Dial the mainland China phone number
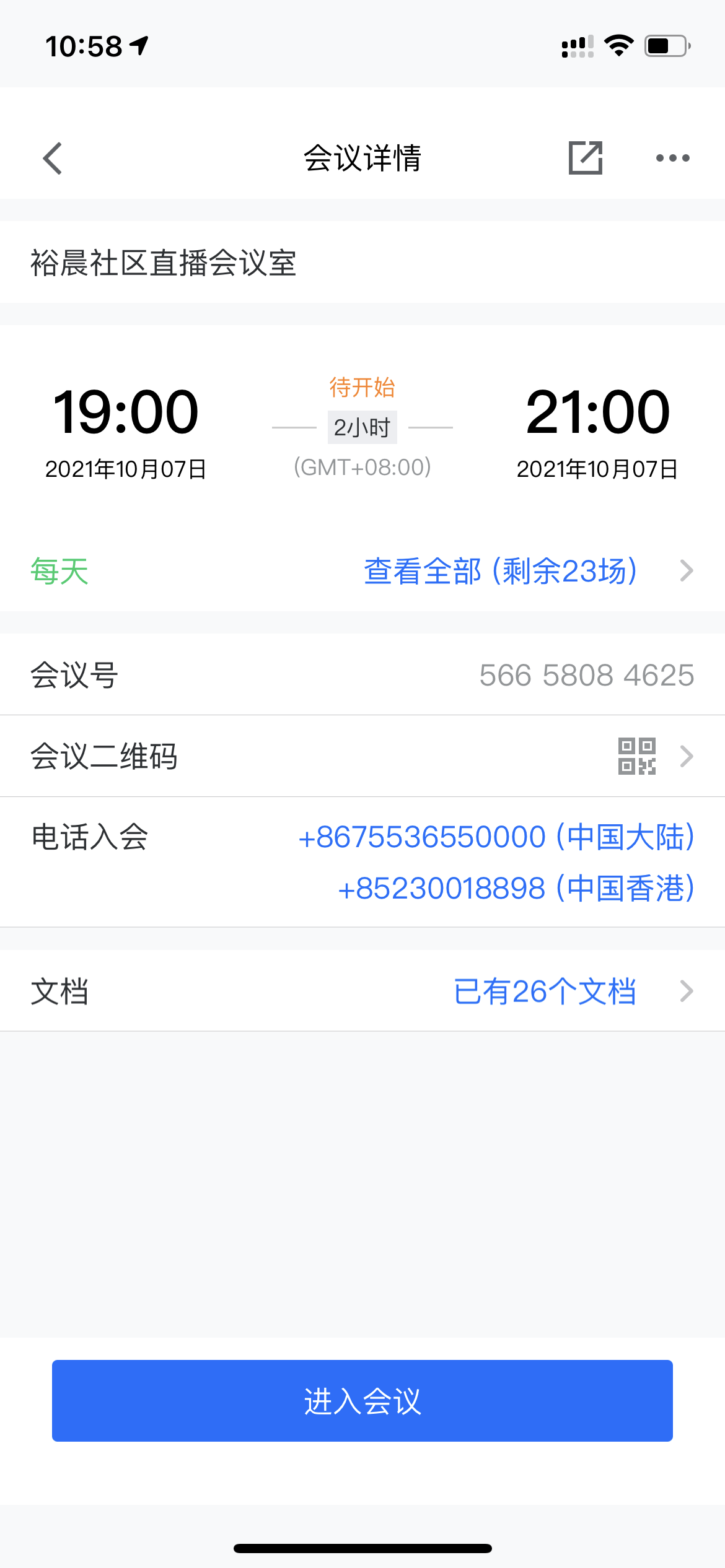The image size is (725, 1568). (x=496, y=837)
